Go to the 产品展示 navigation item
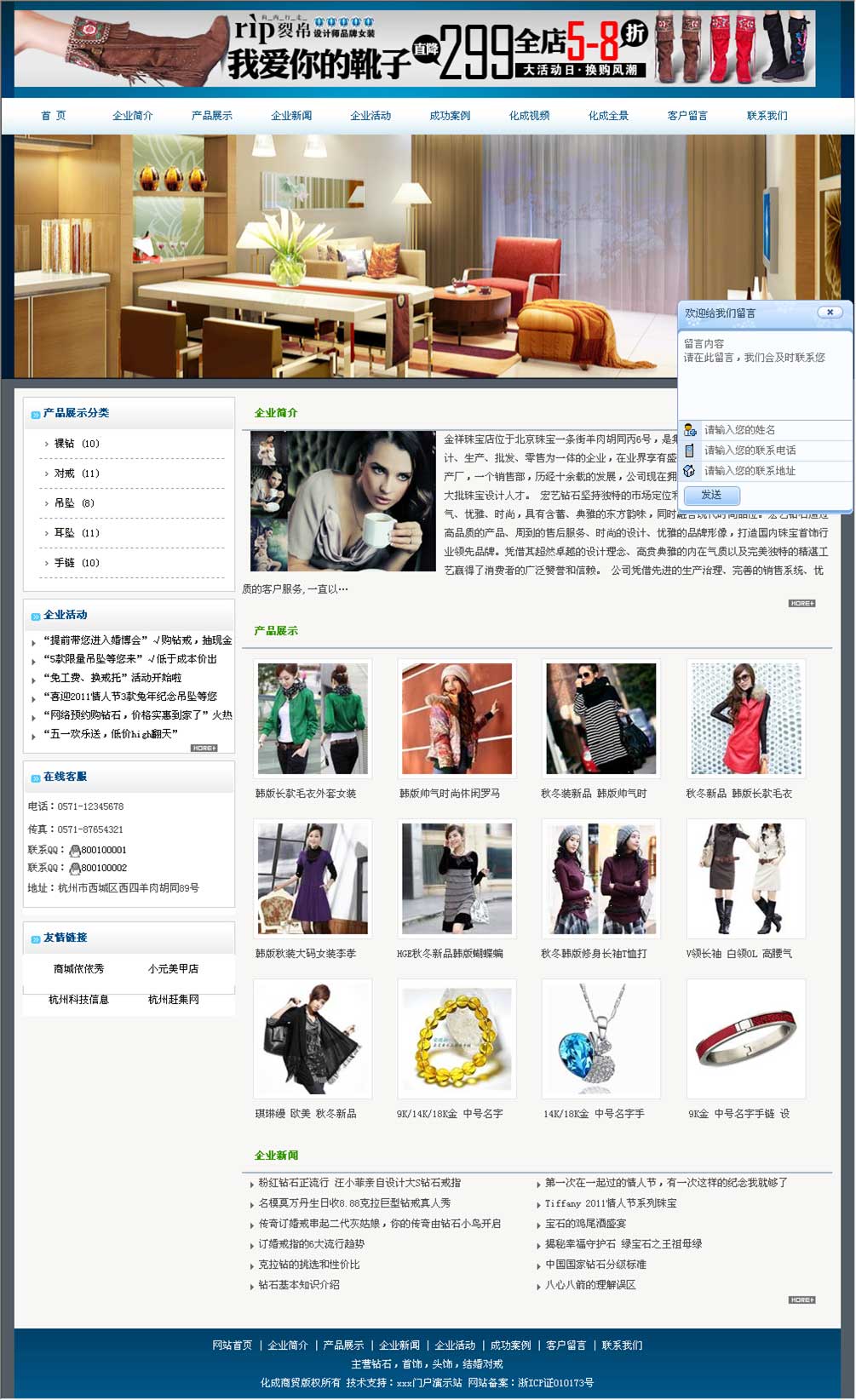 pyautogui.click(x=211, y=116)
